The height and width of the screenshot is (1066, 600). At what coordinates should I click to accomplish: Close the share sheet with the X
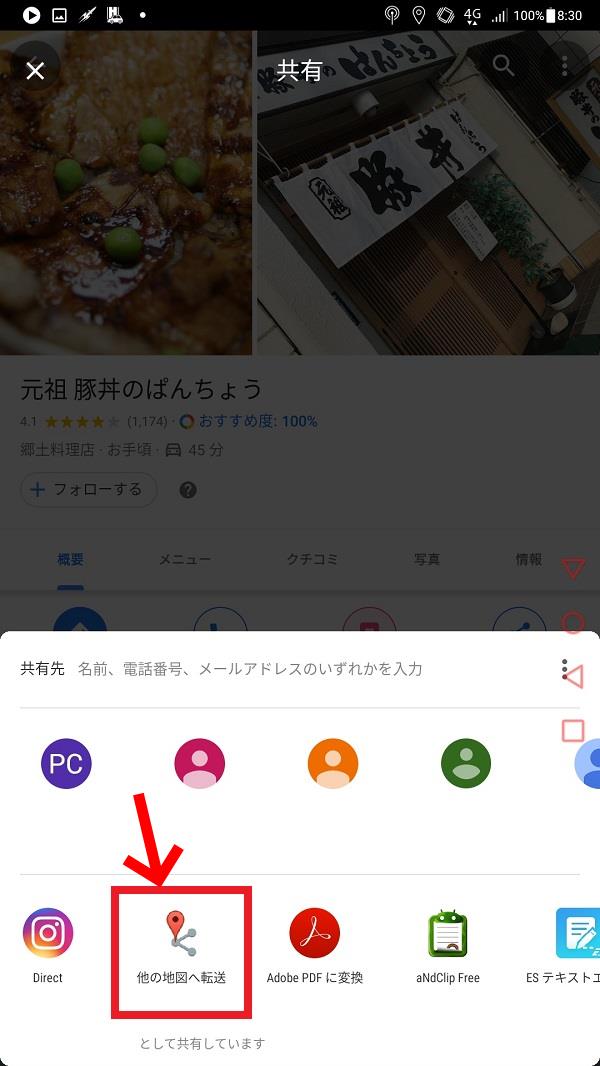pos(35,70)
